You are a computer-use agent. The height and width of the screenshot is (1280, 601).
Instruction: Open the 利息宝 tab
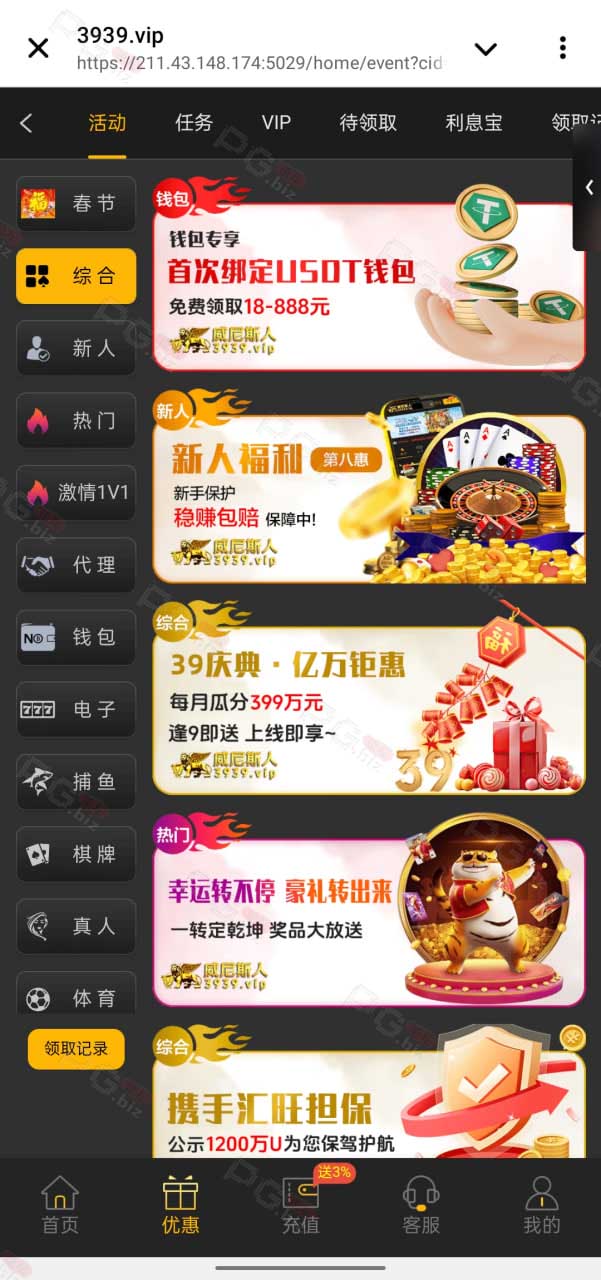[x=474, y=123]
